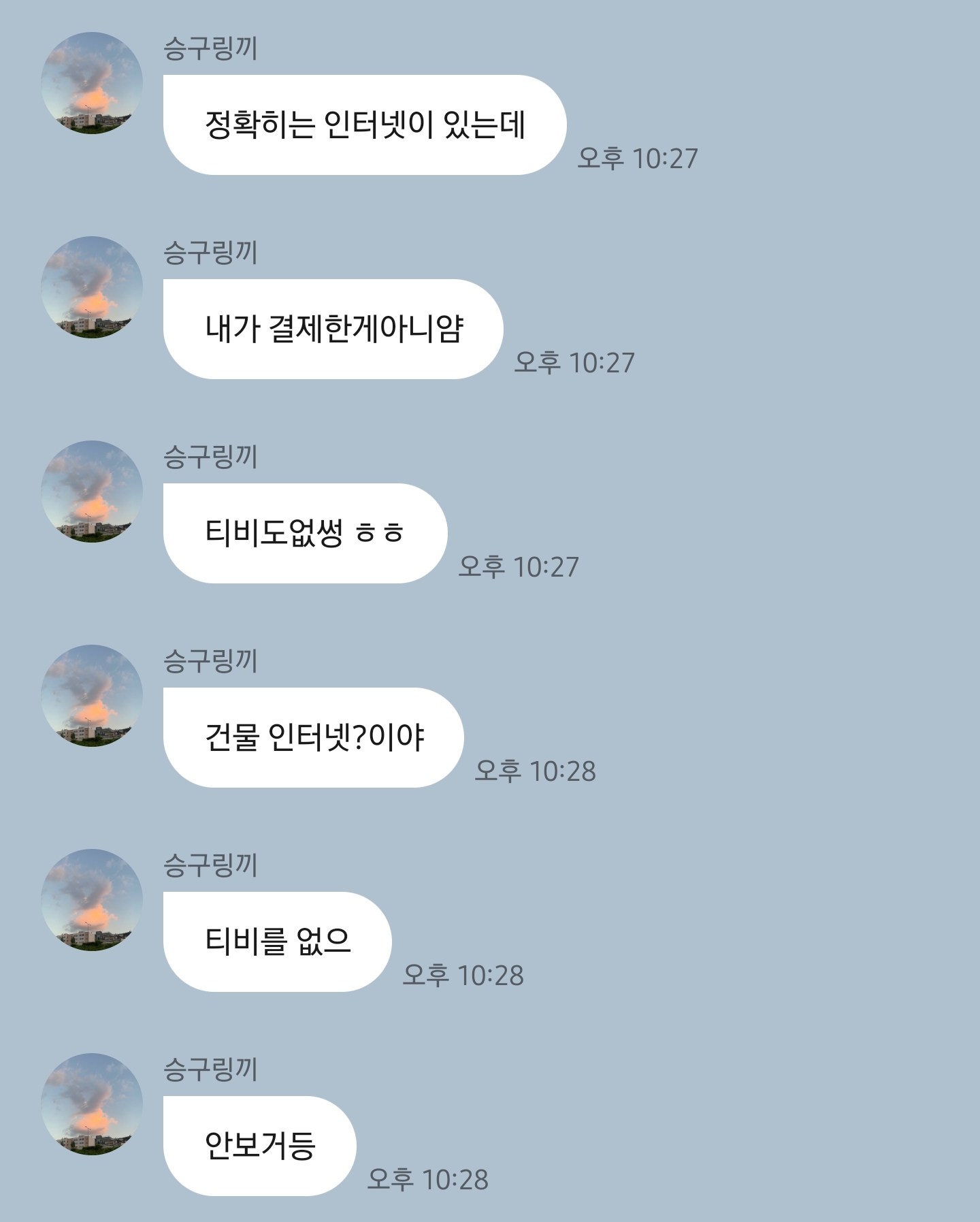Tap avatar next to '내가 결제한게아니얌' message
Image resolution: width=980 pixels, height=1222 pixels.
pos(92,287)
